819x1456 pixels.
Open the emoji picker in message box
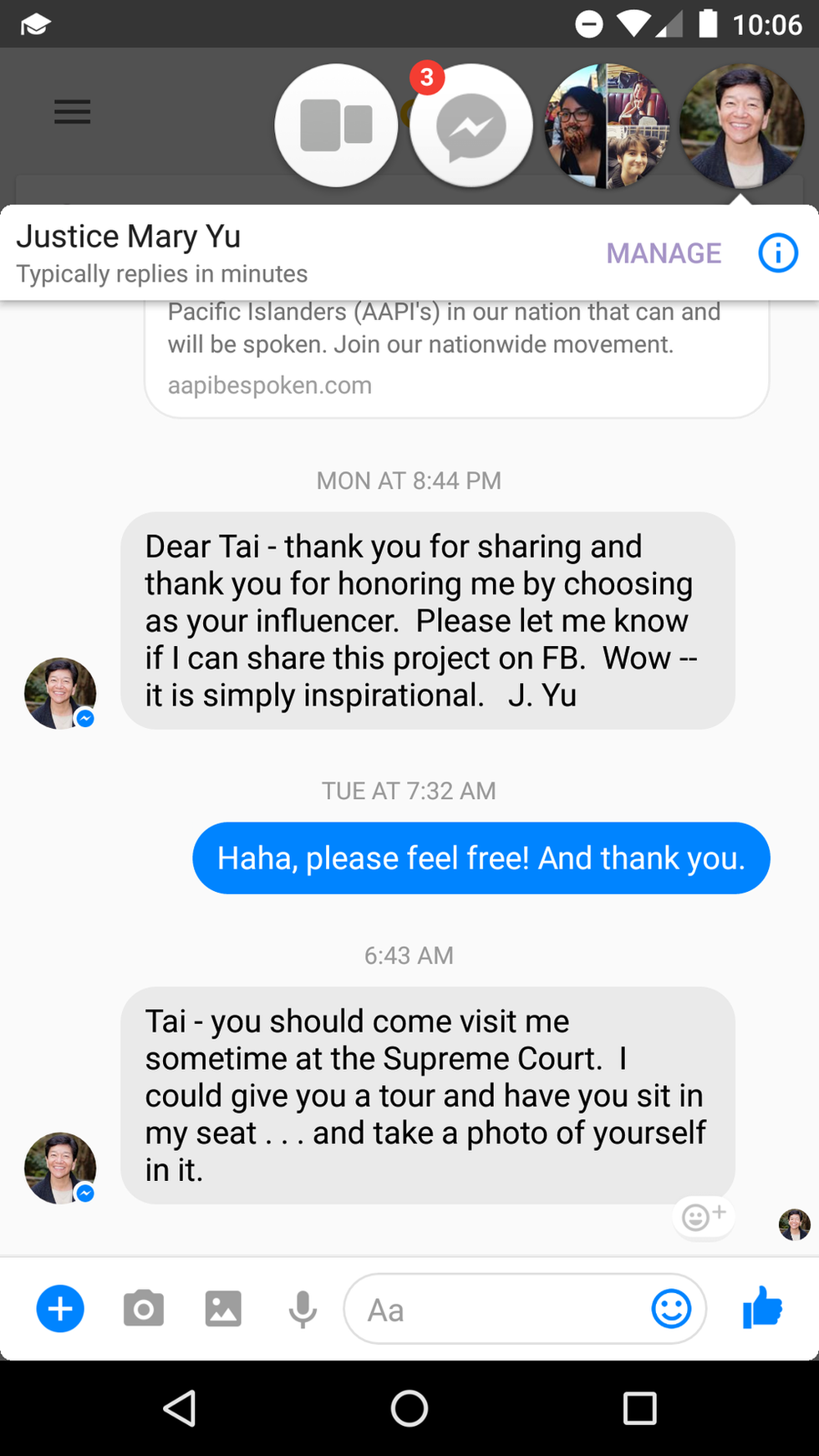tap(671, 1309)
